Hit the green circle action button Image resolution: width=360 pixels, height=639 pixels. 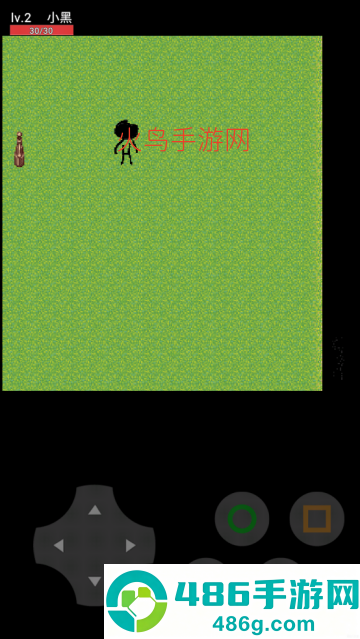[242, 519]
